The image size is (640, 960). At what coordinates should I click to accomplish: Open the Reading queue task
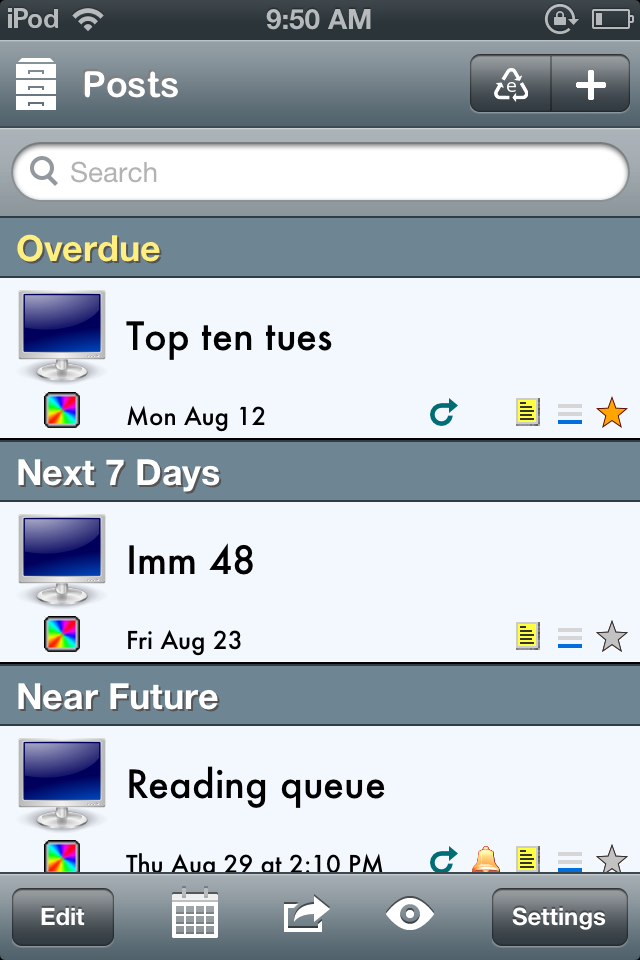pyautogui.click(x=256, y=785)
